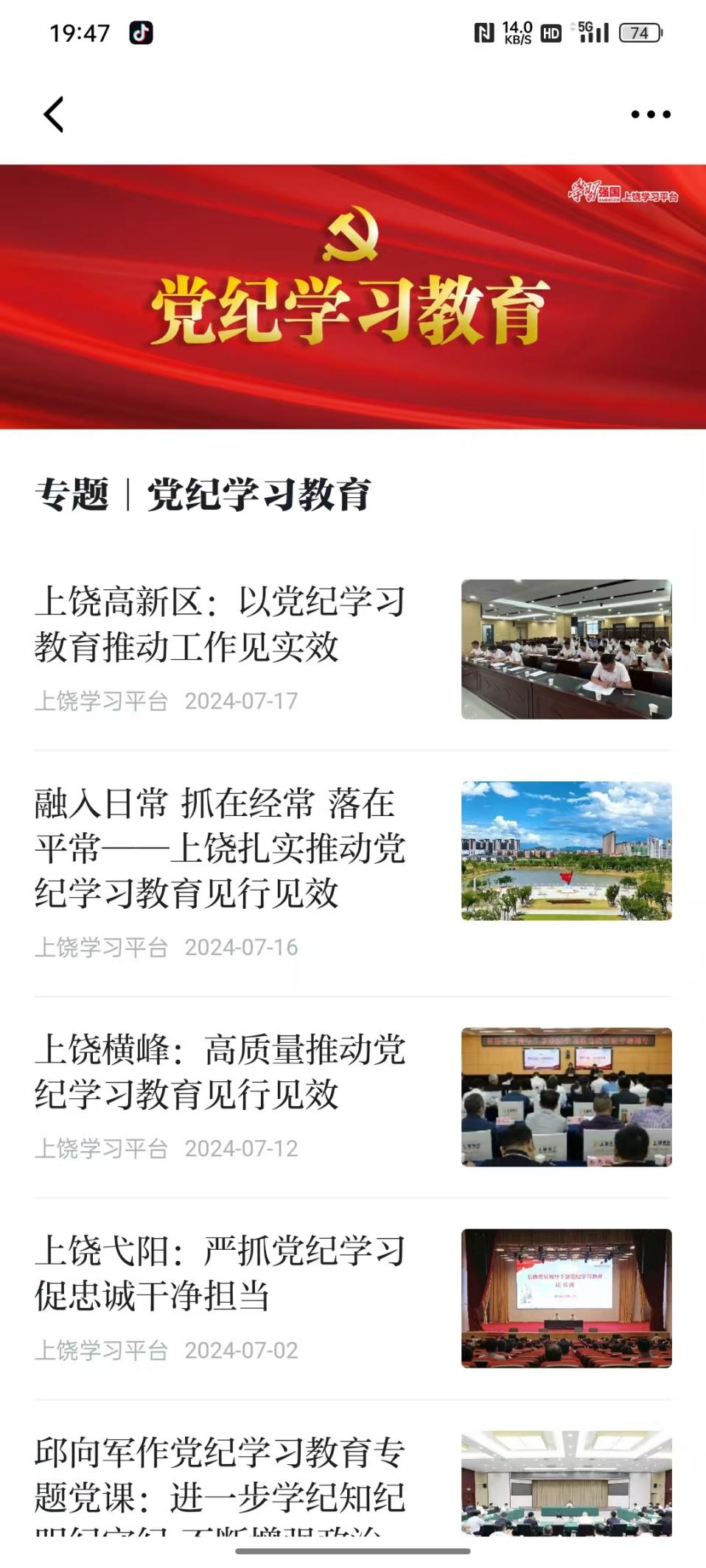
Task: Open the three-dot overflow menu
Action: pos(651,115)
